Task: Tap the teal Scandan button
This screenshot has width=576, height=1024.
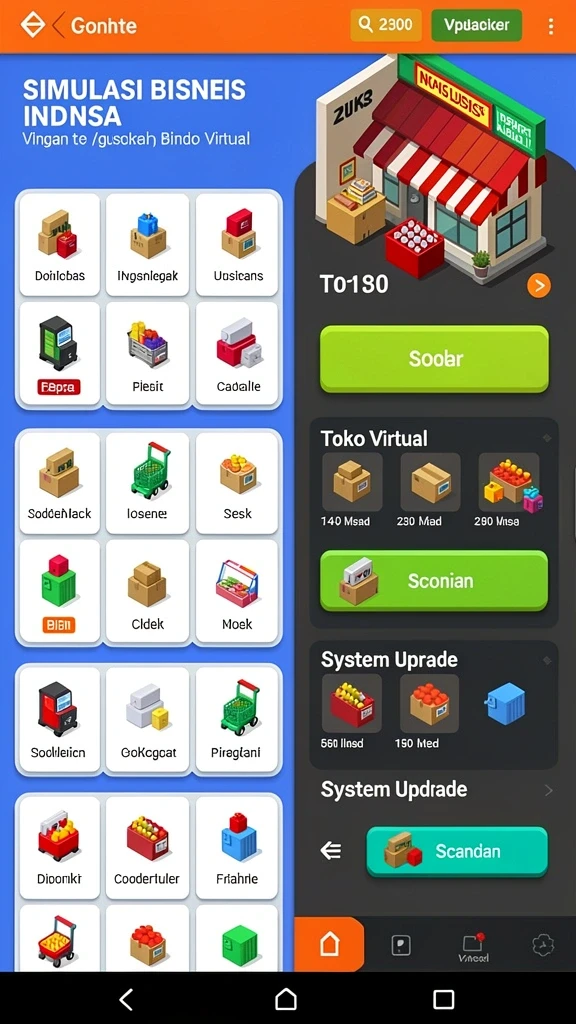Action: click(456, 852)
